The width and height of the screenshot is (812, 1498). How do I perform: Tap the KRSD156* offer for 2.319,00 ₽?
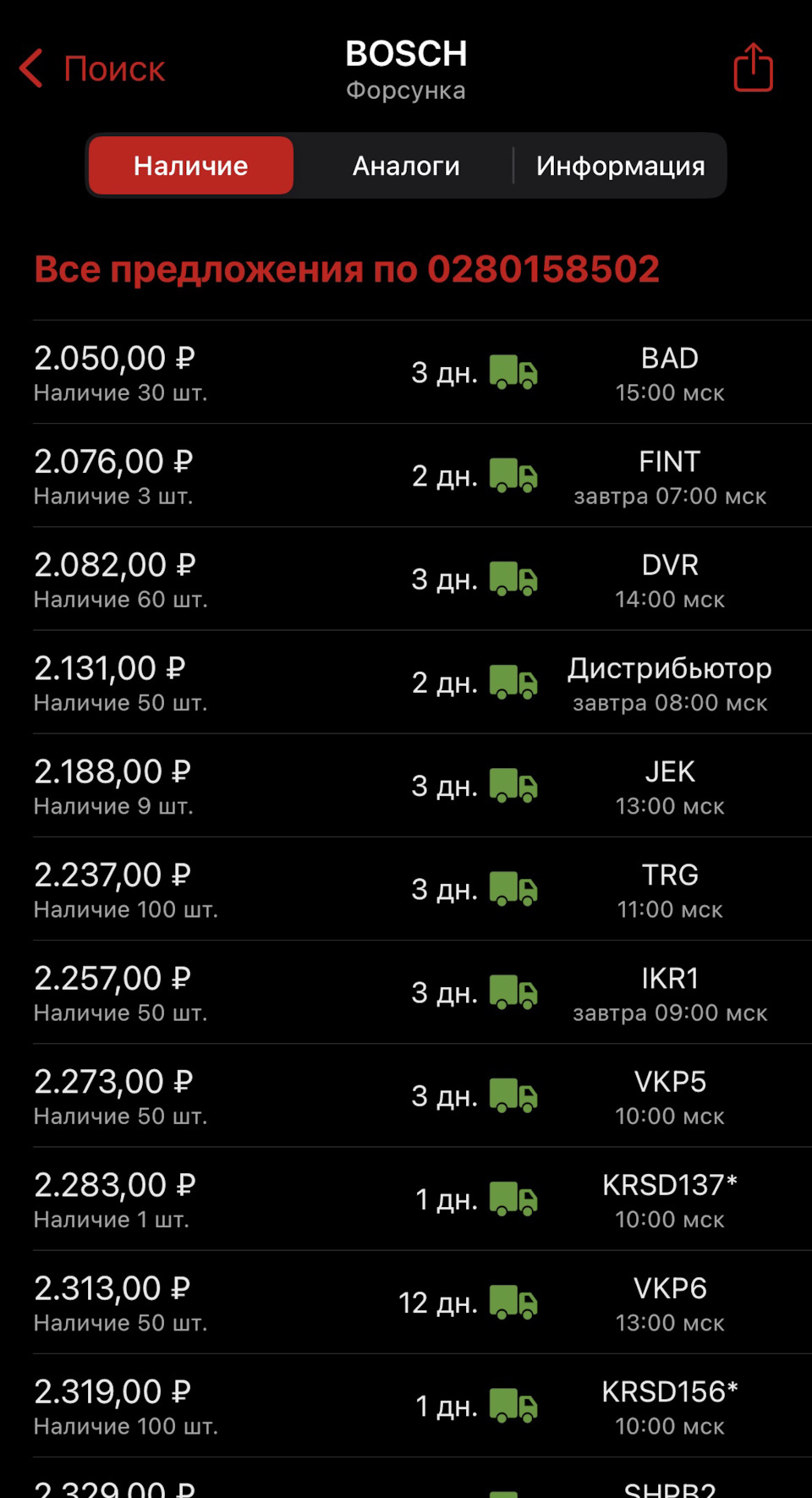point(406,1407)
